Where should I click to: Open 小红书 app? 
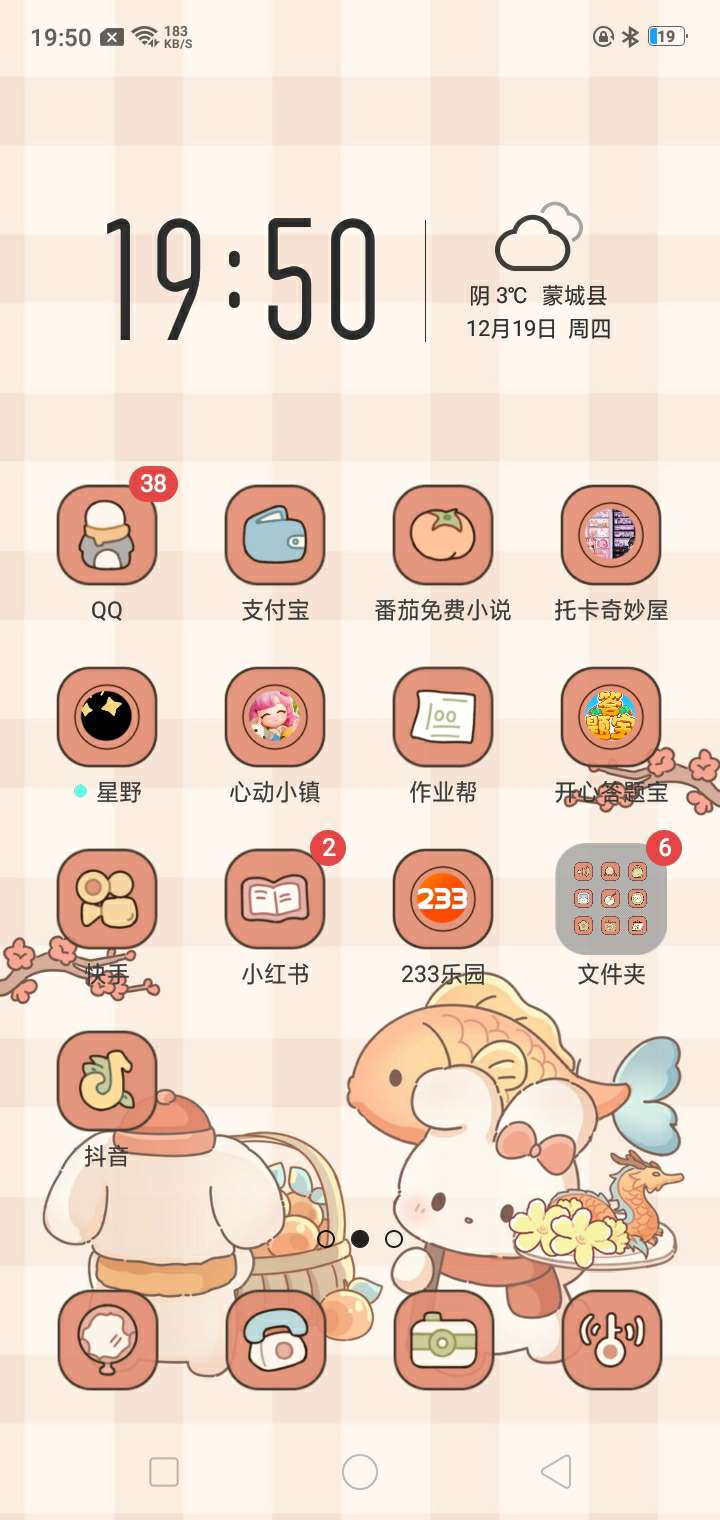[275, 900]
